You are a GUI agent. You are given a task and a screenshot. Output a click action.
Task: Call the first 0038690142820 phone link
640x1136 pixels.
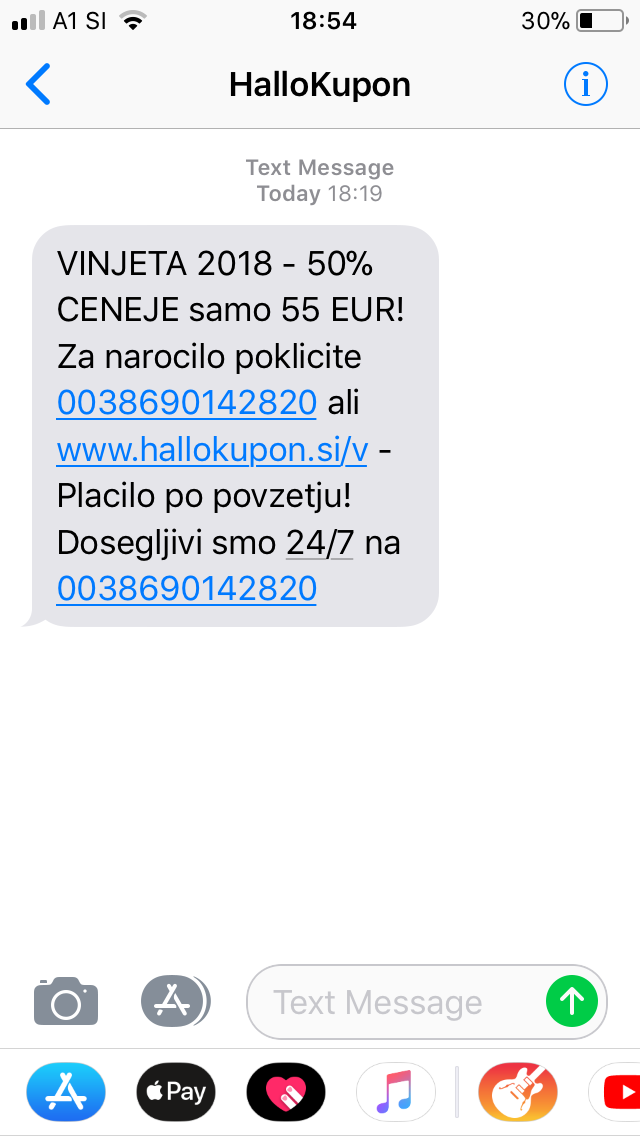(186, 403)
